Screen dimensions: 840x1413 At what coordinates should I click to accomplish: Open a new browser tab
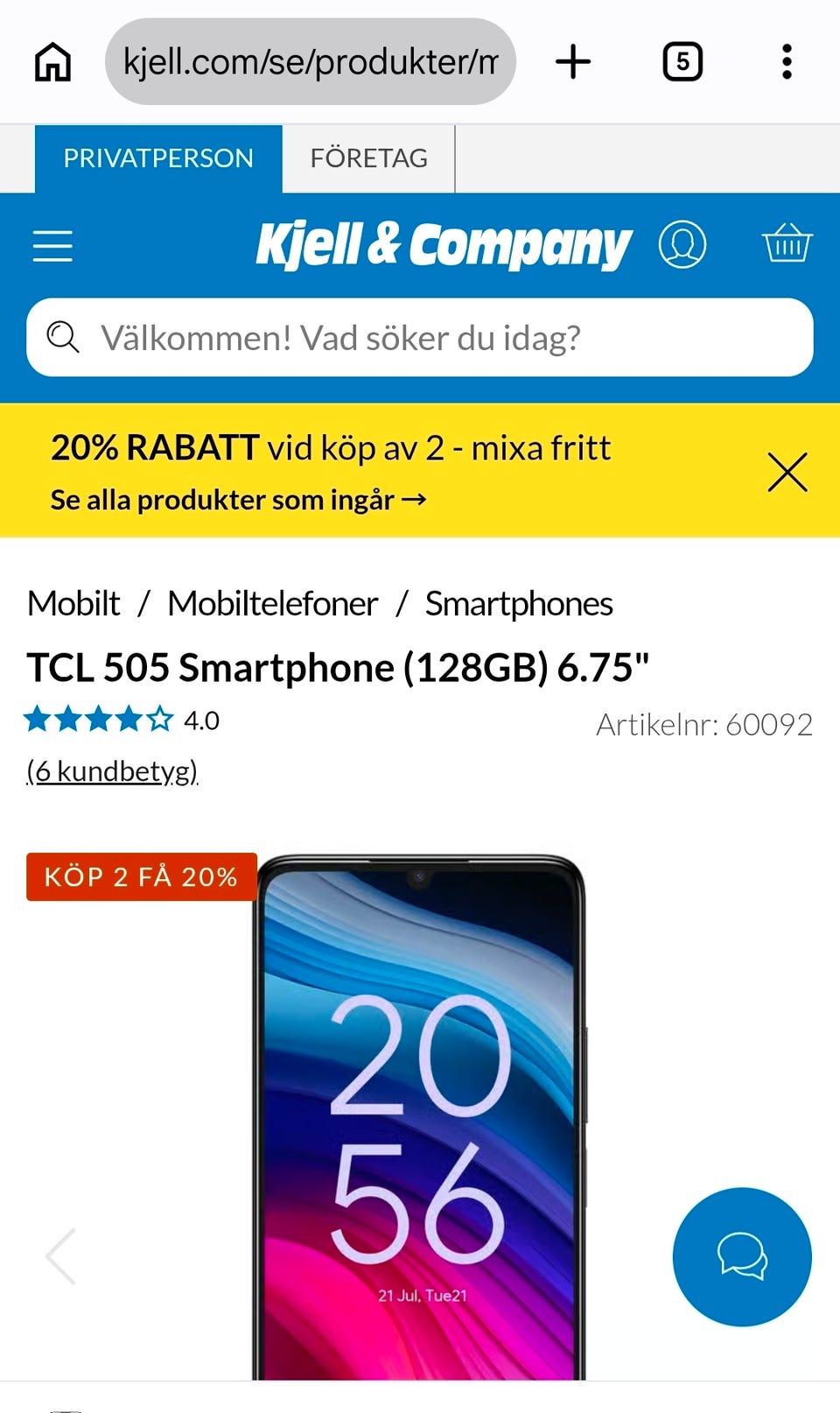[x=573, y=62]
